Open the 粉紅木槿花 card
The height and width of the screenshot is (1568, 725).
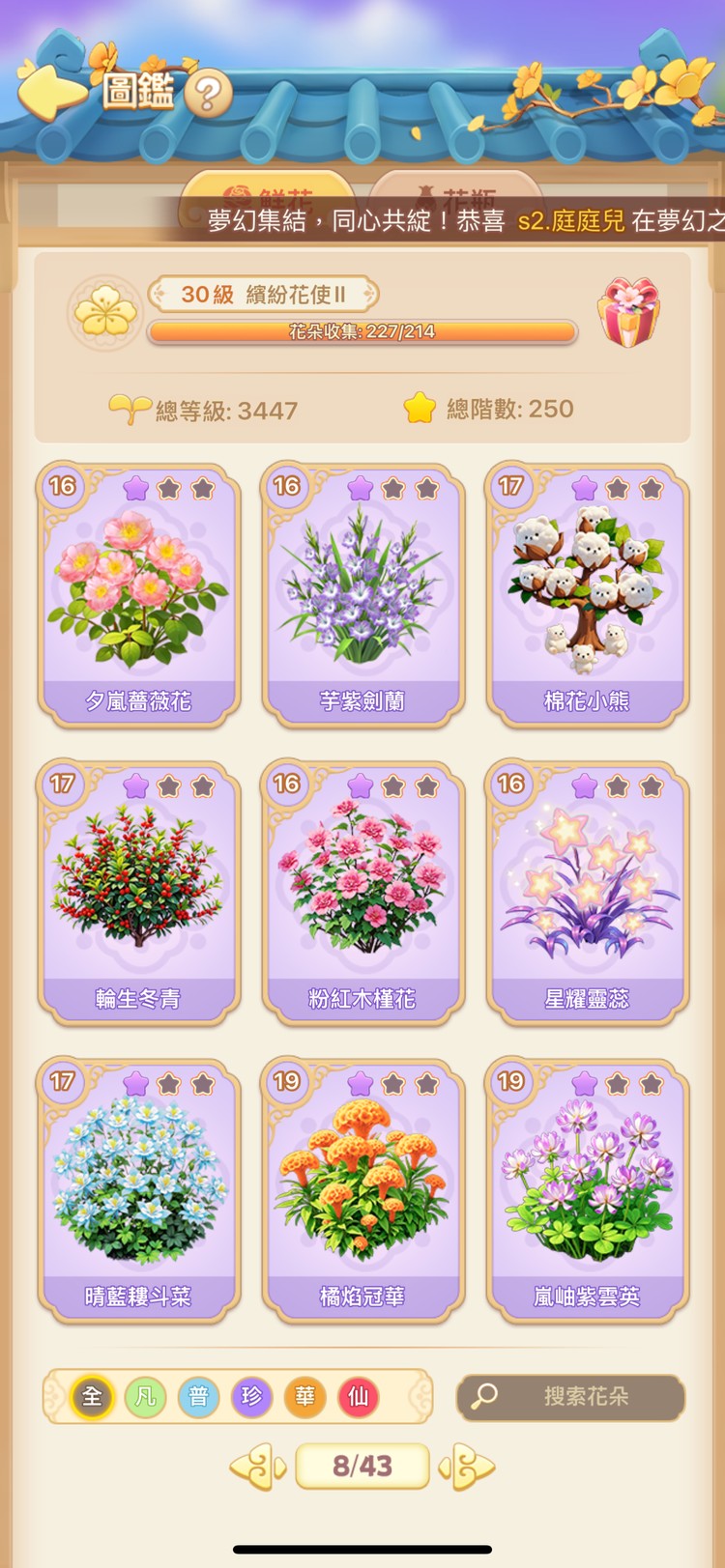(x=362, y=892)
